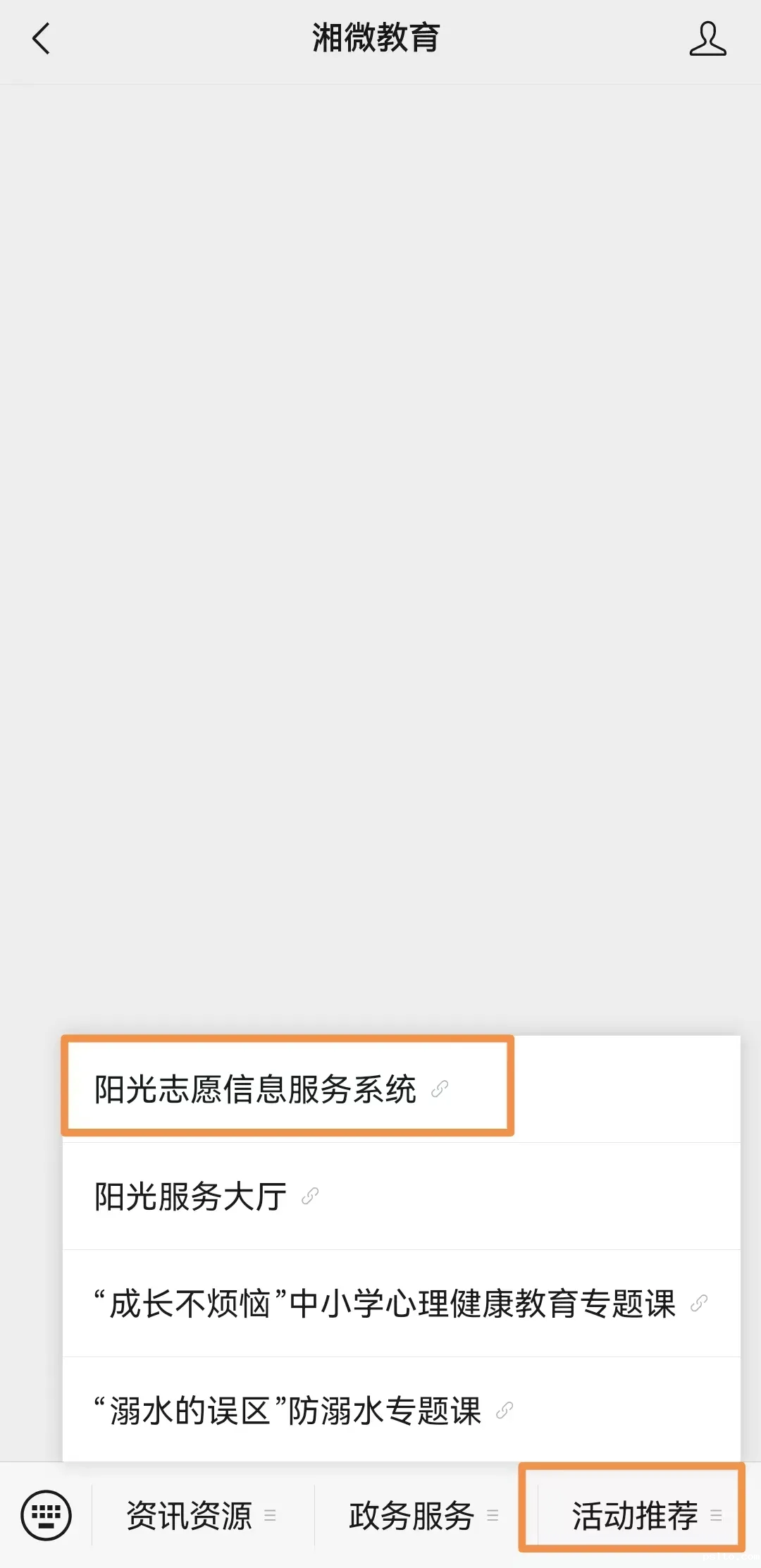Go back from 湘微教育 page
The image size is (761, 1568).
42,39
